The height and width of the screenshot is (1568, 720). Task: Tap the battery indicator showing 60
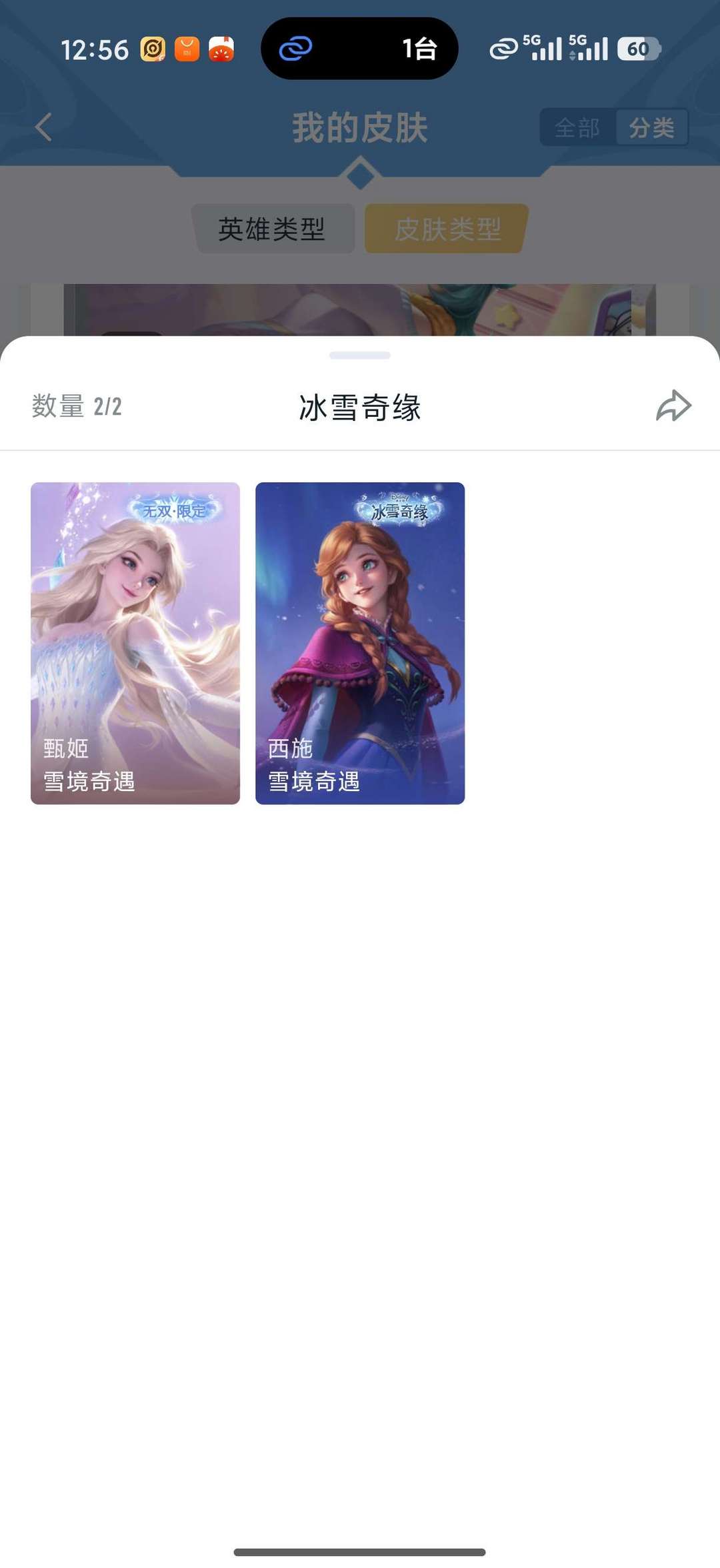[x=638, y=49]
